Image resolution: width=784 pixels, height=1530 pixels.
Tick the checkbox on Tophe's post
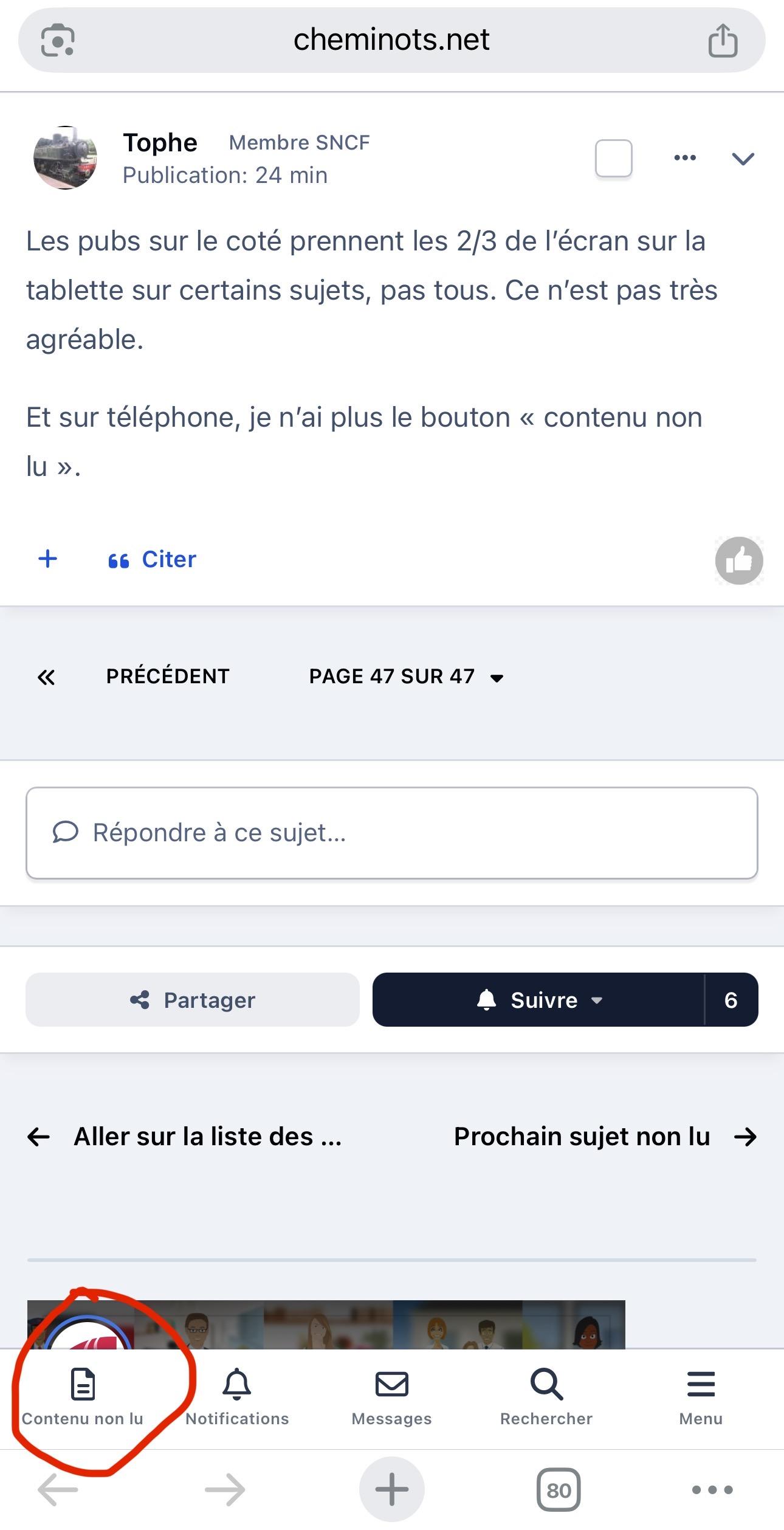pos(613,158)
